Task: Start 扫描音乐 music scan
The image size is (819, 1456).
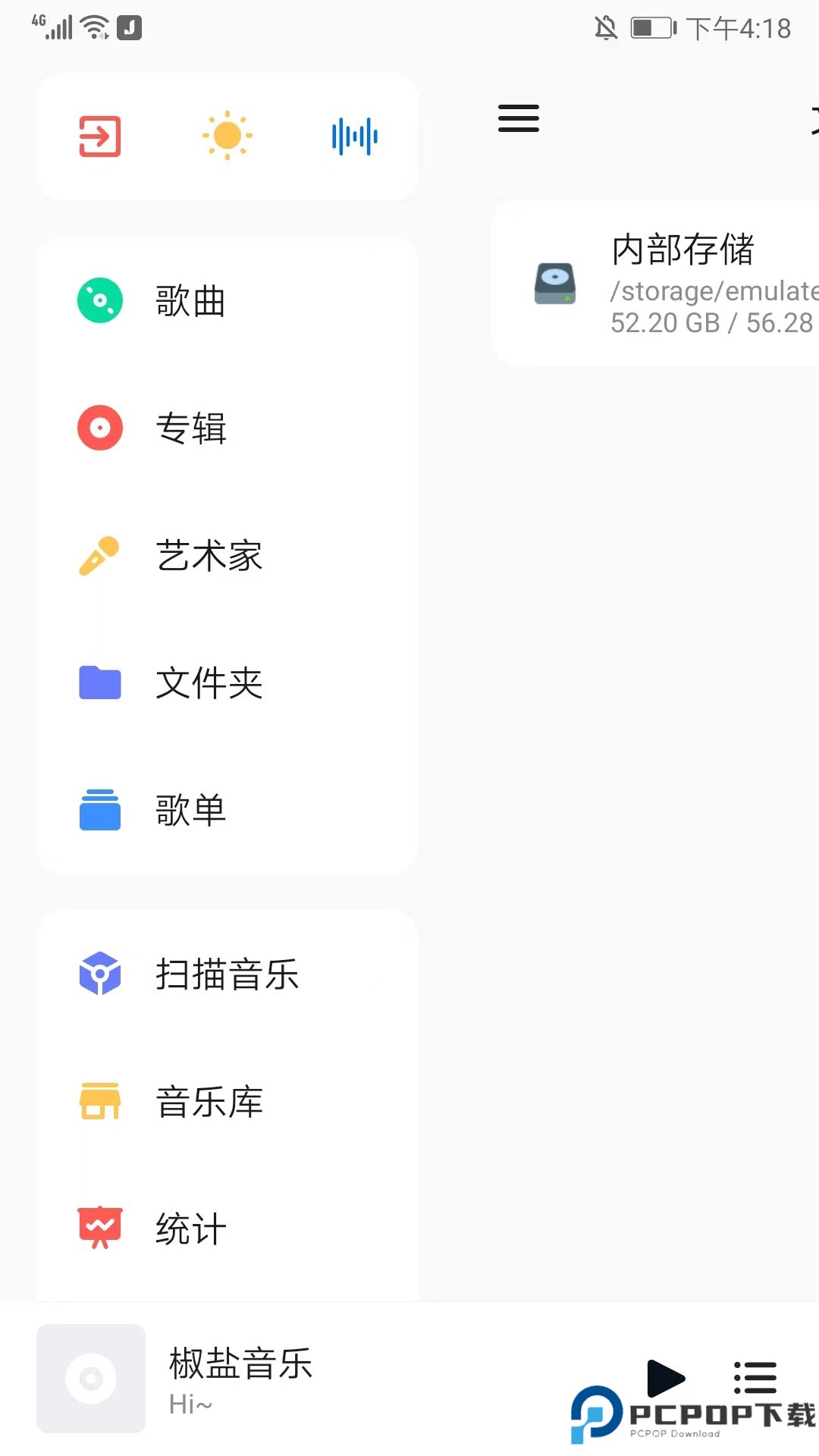Action: click(226, 974)
